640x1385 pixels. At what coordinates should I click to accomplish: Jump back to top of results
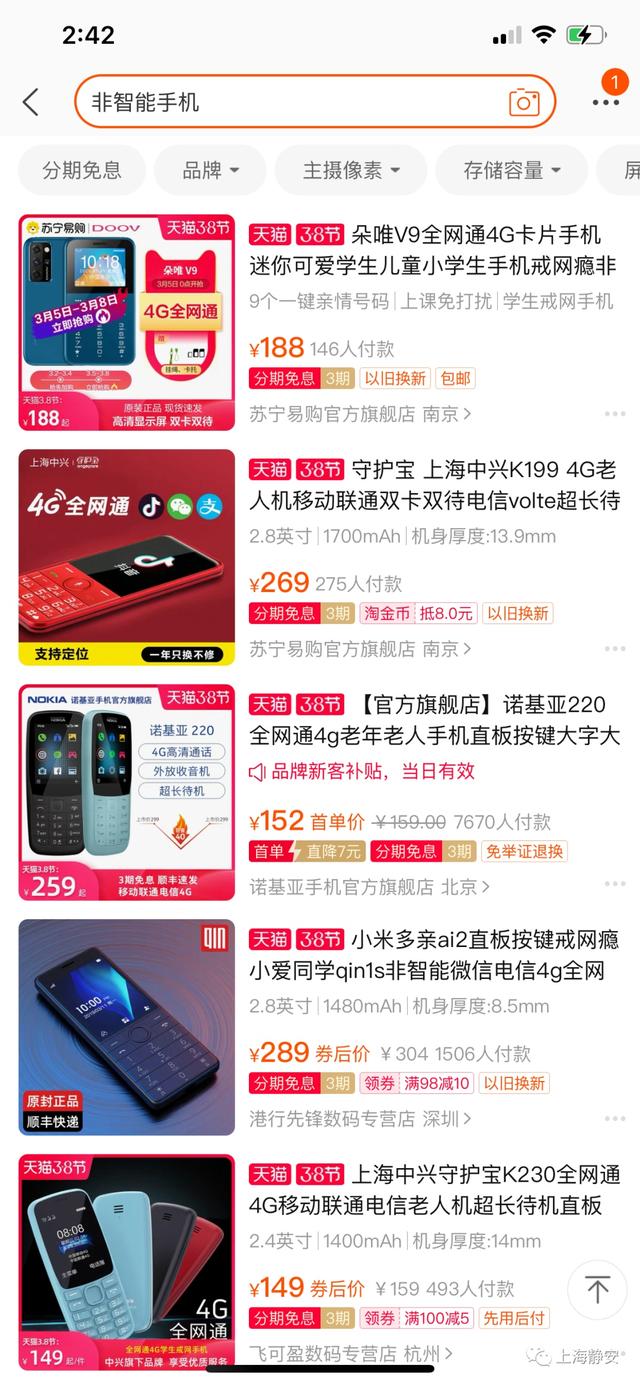[597, 1290]
